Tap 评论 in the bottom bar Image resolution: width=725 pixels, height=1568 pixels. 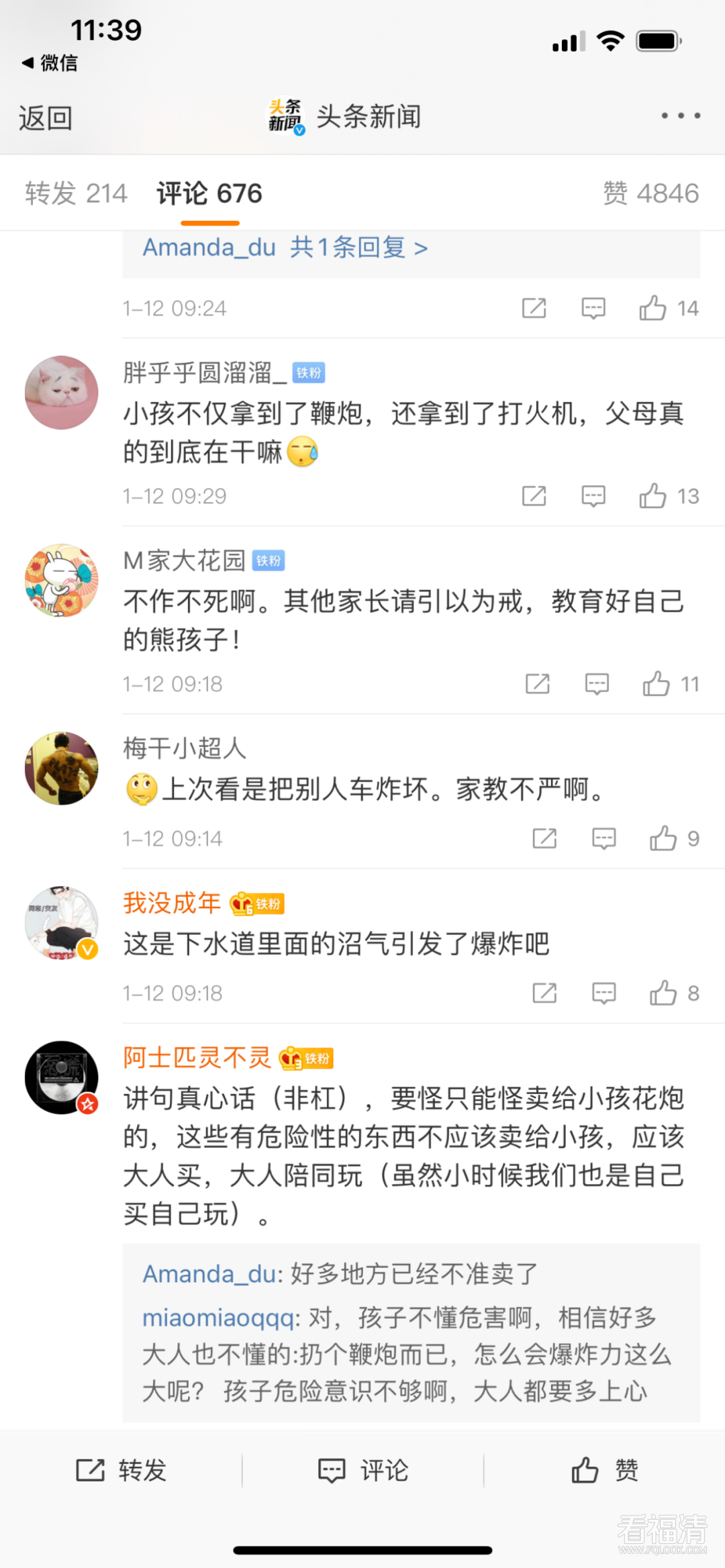coord(362,1470)
